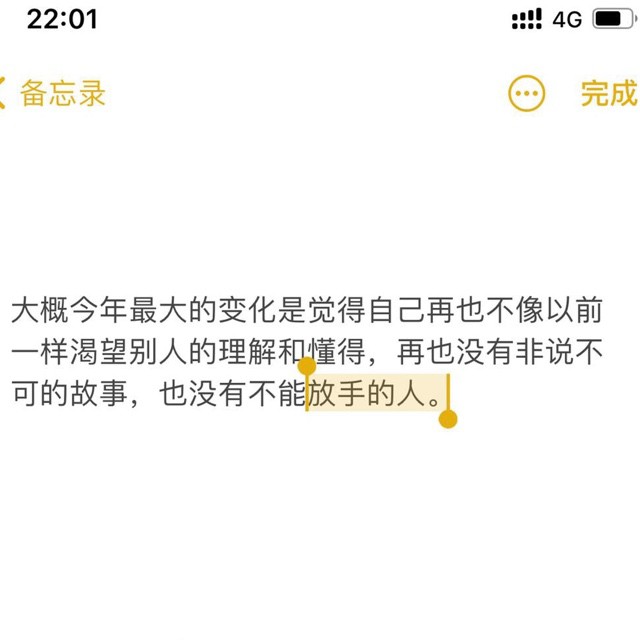Tap 完成 to finish editing
The image size is (640, 640).
tap(608, 94)
